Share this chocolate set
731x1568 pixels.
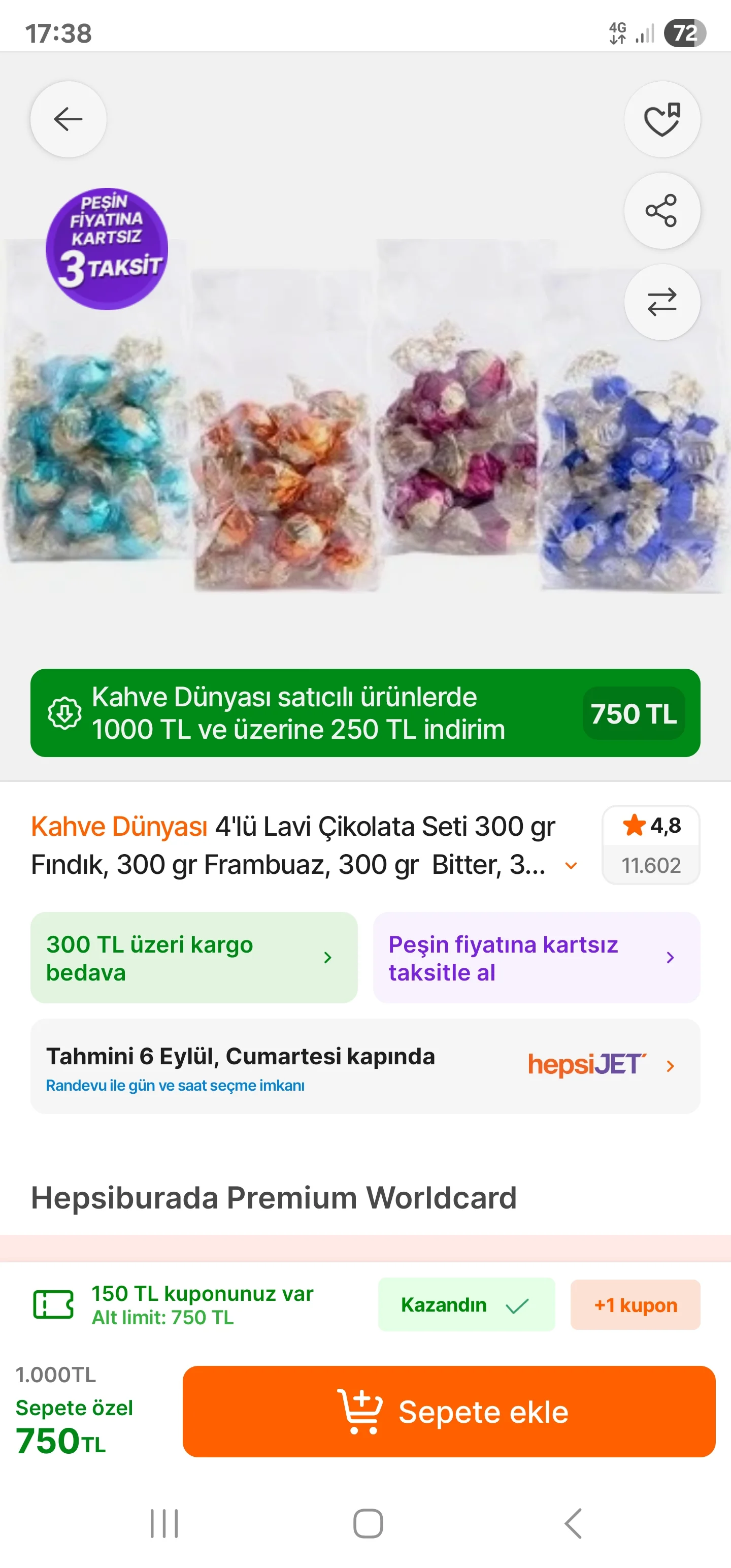(x=661, y=211)
